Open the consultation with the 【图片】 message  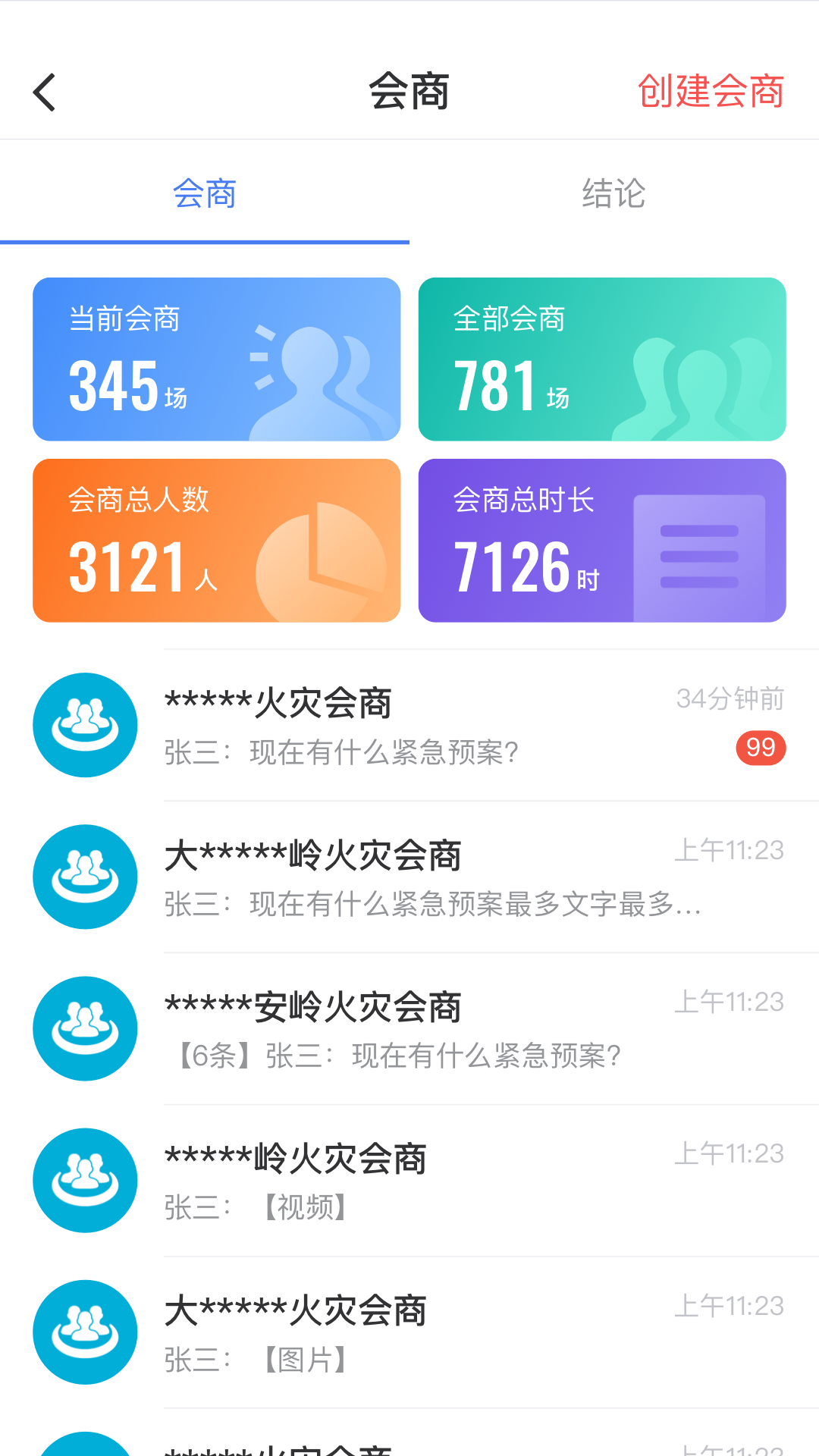(425, 1332)
